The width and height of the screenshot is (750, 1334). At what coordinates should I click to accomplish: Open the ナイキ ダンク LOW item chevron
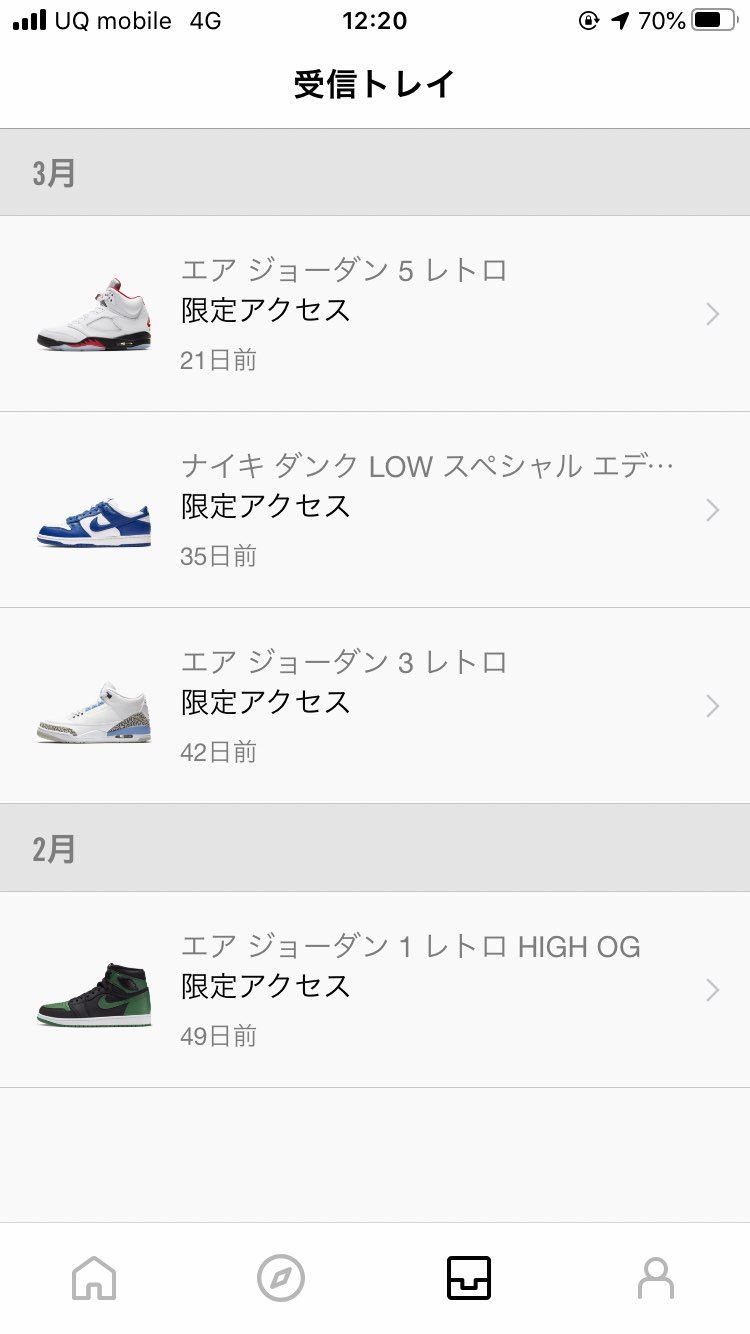(x=712, y=510)
